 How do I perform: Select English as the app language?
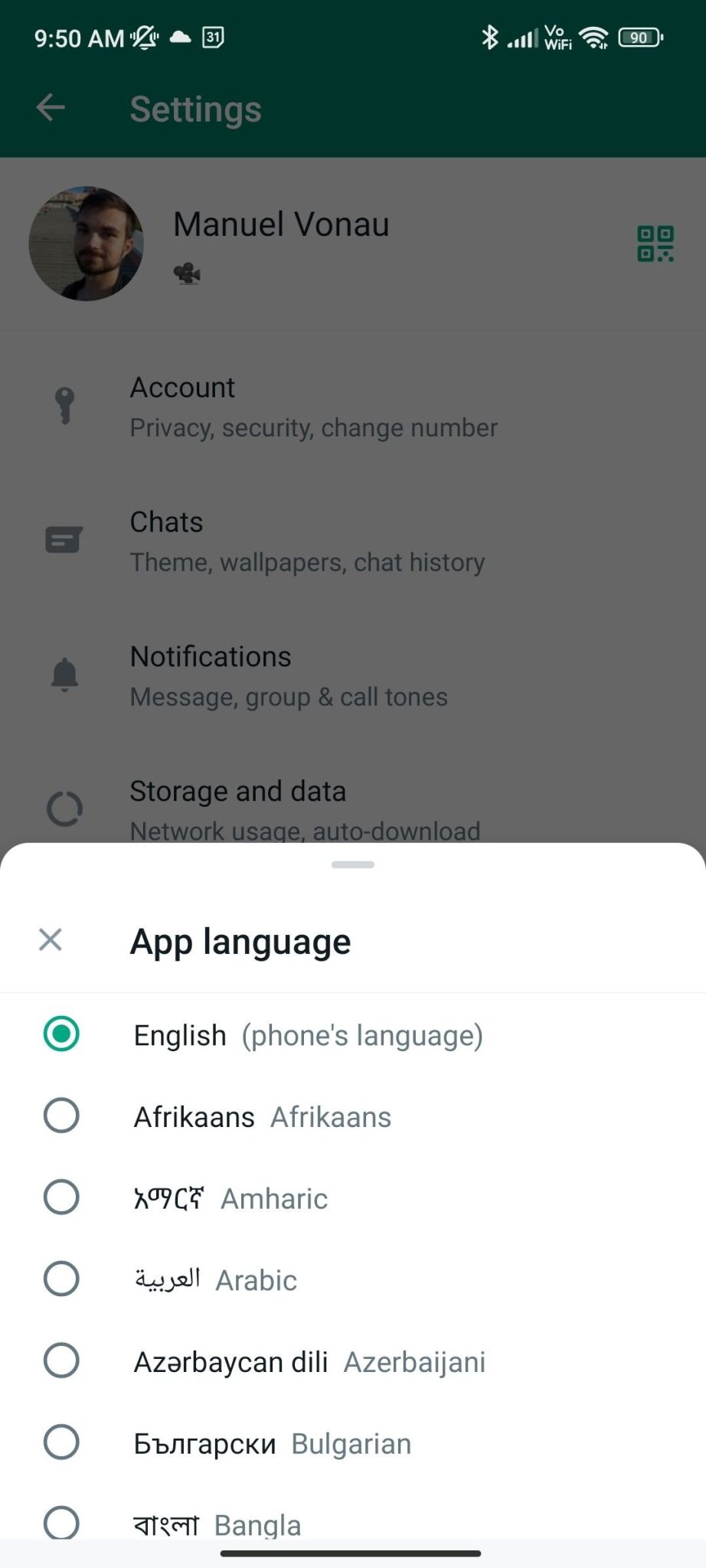61,1034
